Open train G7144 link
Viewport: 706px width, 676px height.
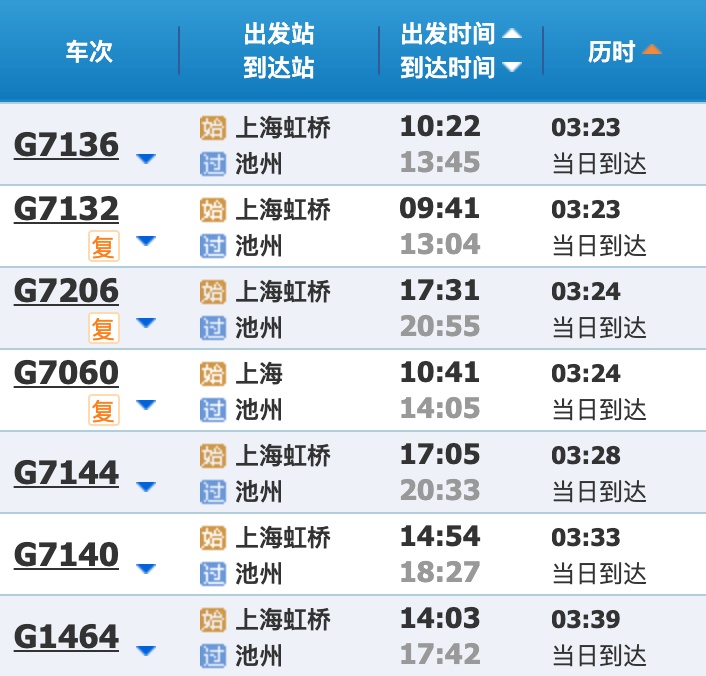coord(66,473)
